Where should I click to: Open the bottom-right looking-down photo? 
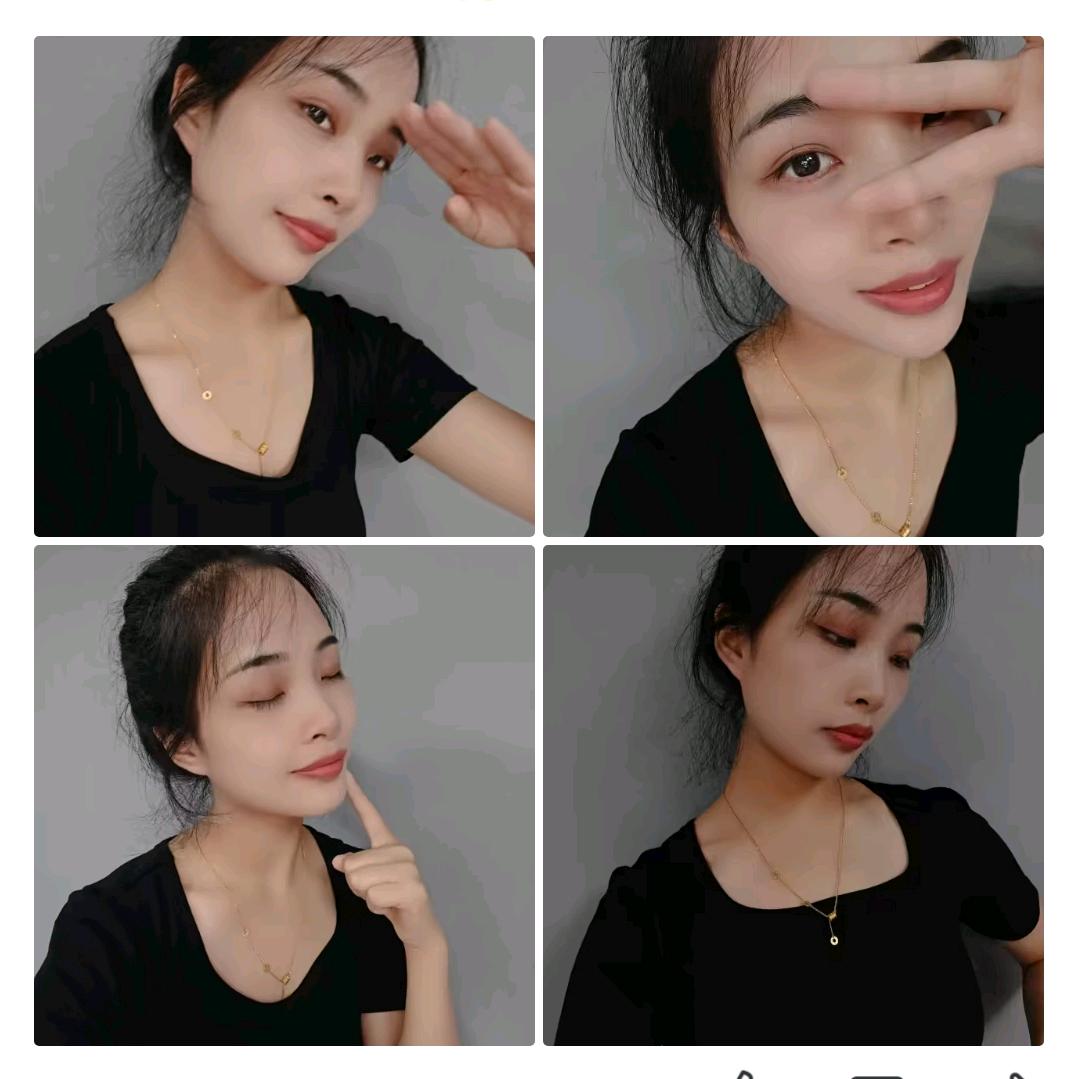(793, 795)
